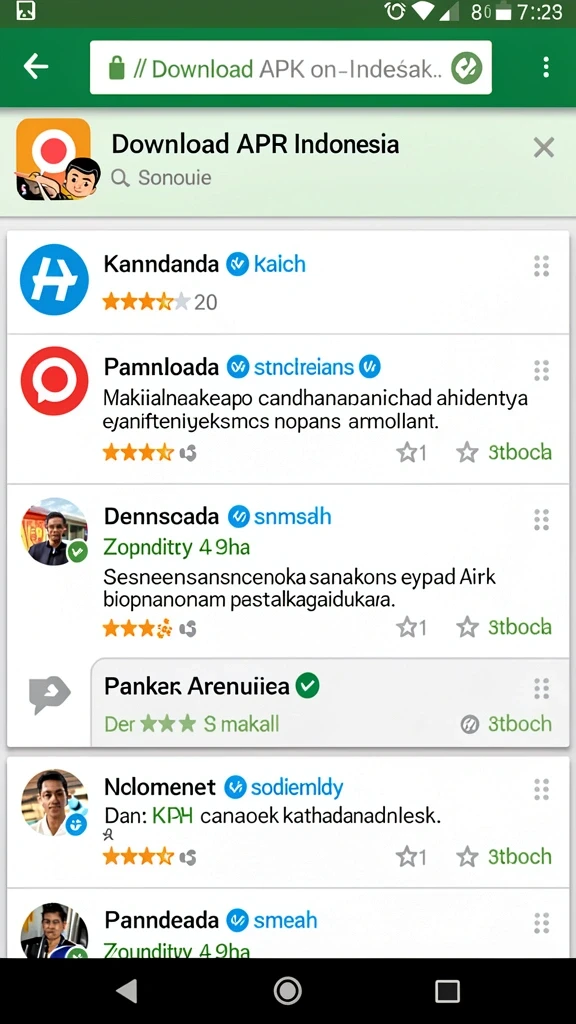Dismiss the Download APR Indonesia banner

click(x=543, y=148)
